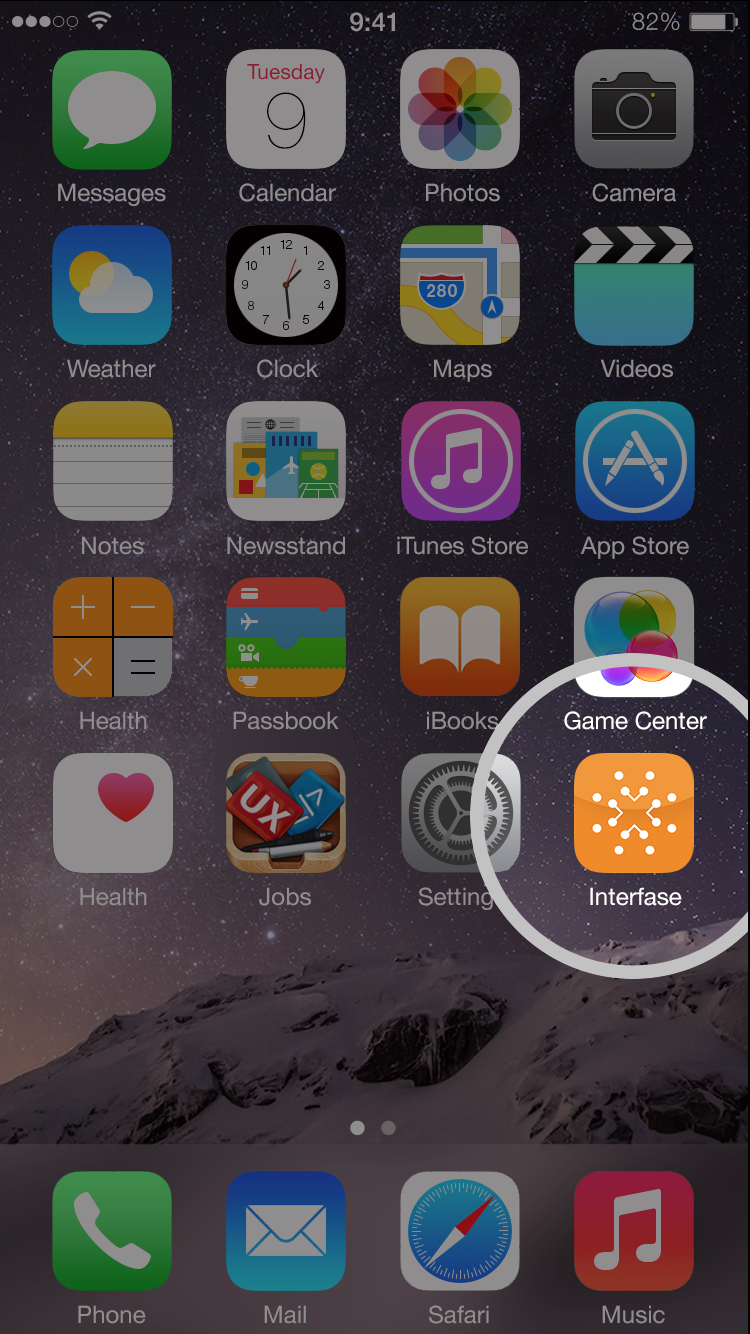Open Mail from the dock
750x1334 pixels.
click(286, 1231)
